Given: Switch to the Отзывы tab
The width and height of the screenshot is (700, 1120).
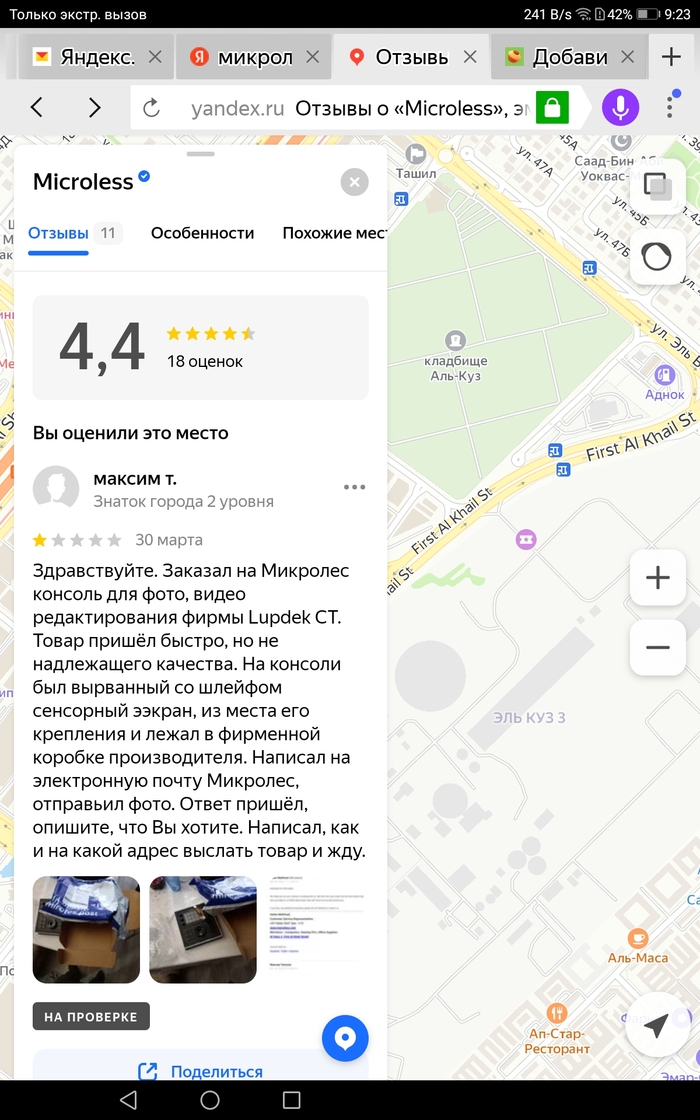Looking at the screenshot, I should 58,233.
